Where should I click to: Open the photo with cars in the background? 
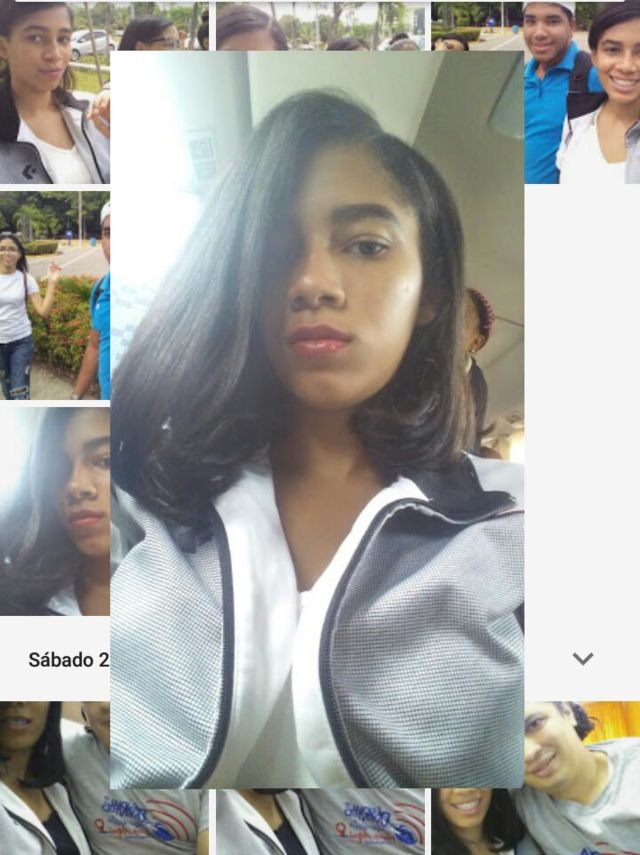(54, 92)
